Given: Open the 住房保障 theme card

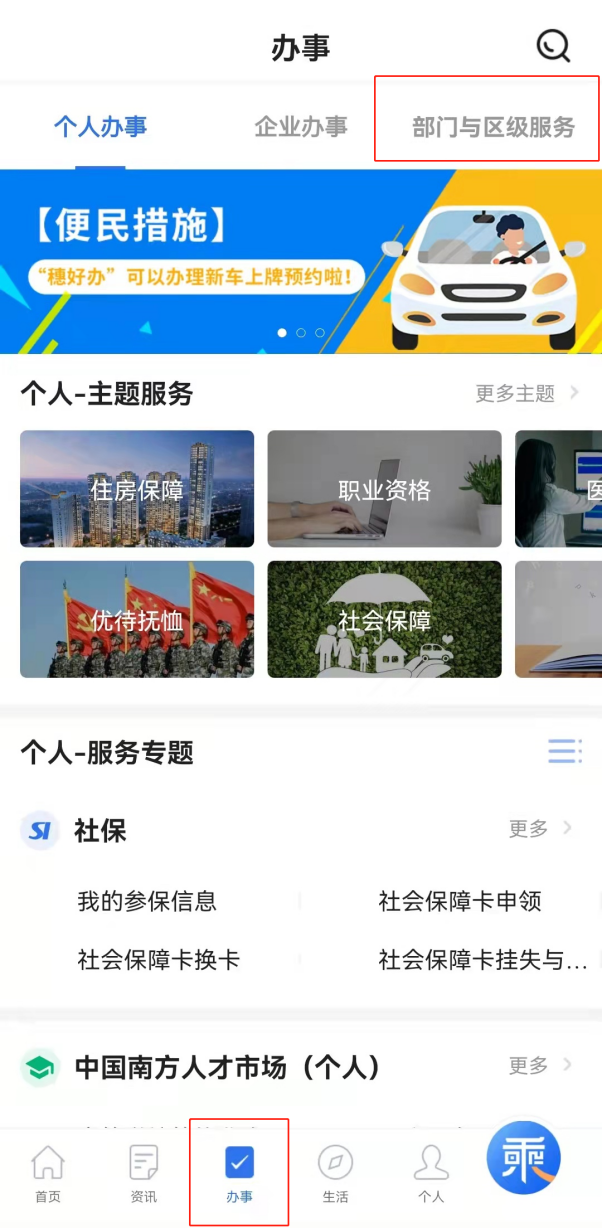Looking at the screenshot, I should (137, 489).
